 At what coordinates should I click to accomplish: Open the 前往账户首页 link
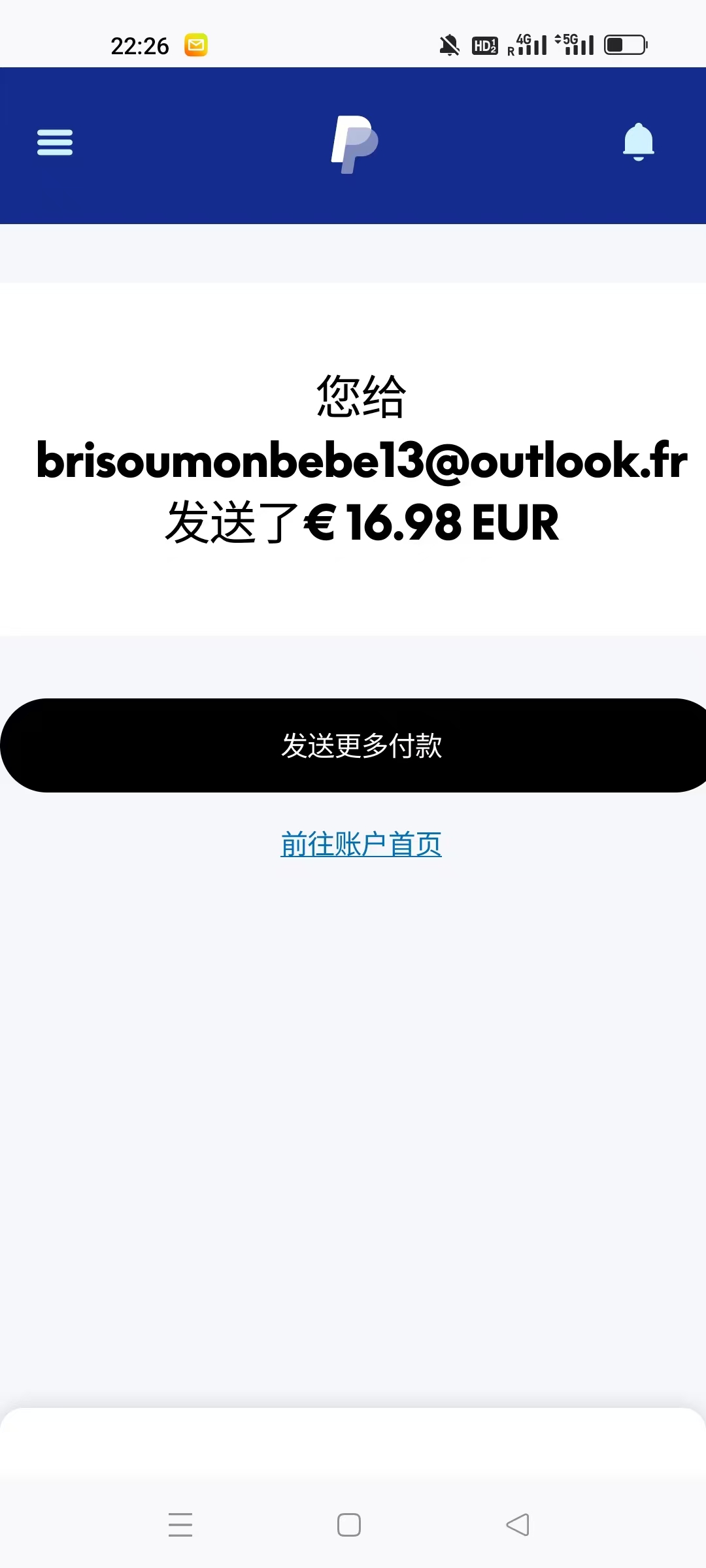pos(361,844)
